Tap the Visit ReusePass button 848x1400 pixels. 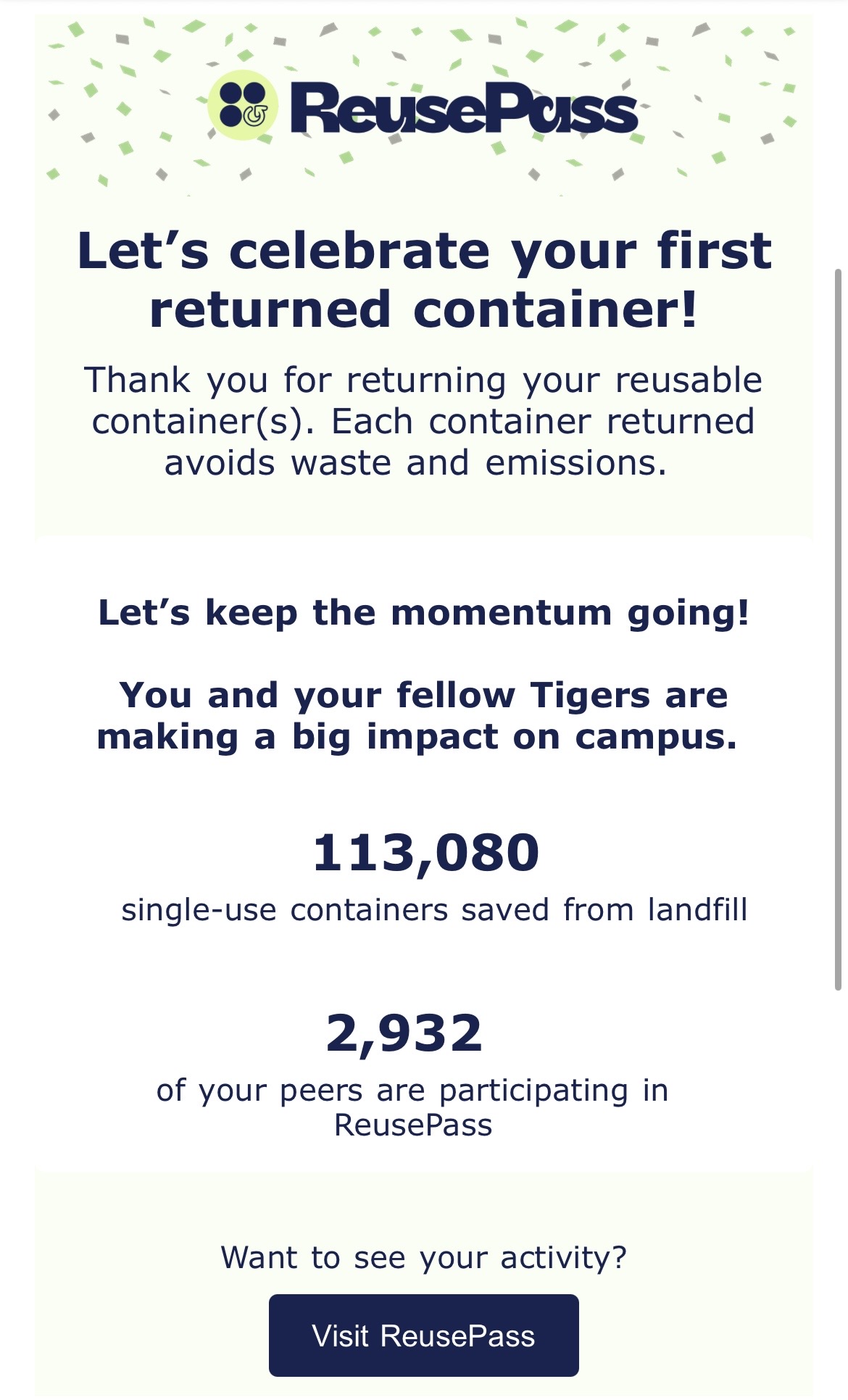(423, 1336)
